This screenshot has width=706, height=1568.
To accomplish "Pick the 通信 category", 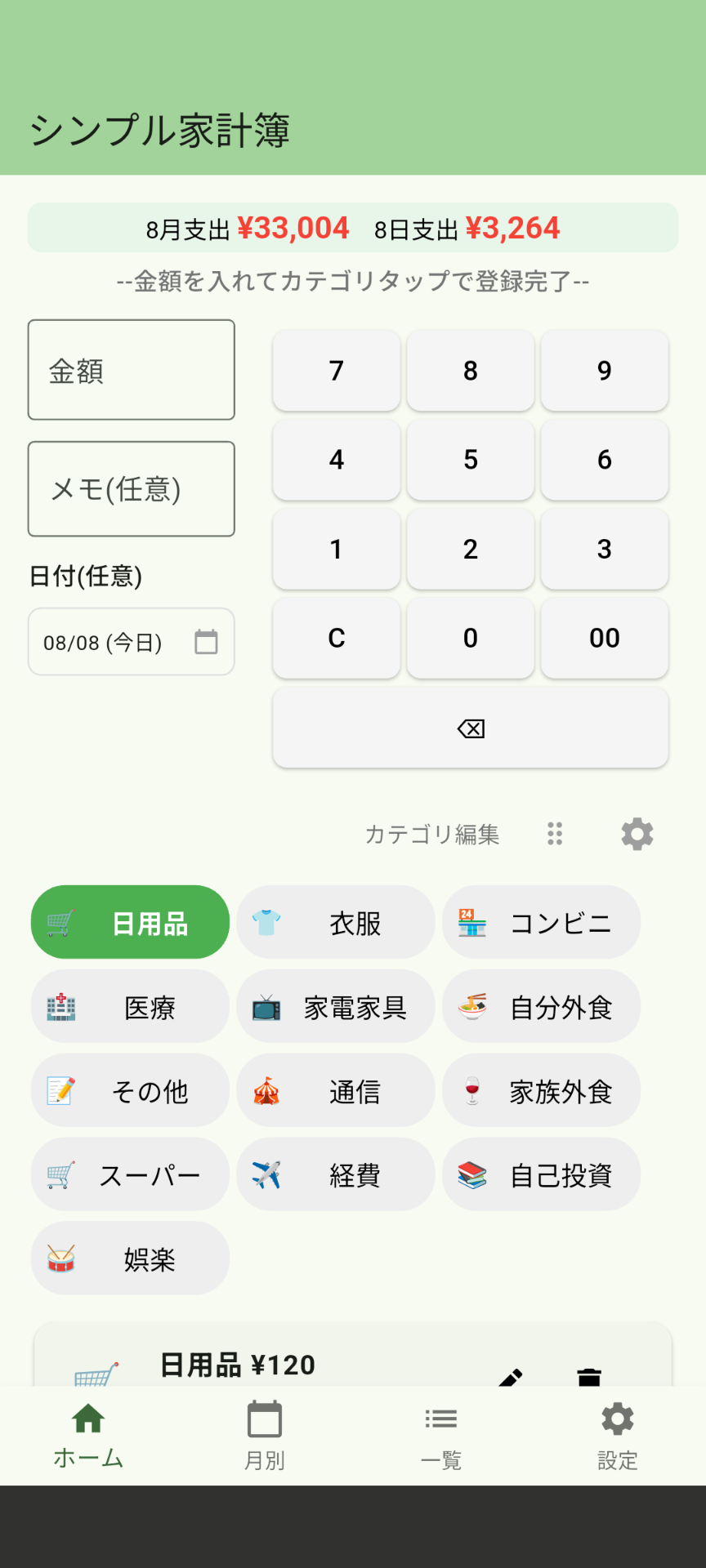I will [336, 1091].
